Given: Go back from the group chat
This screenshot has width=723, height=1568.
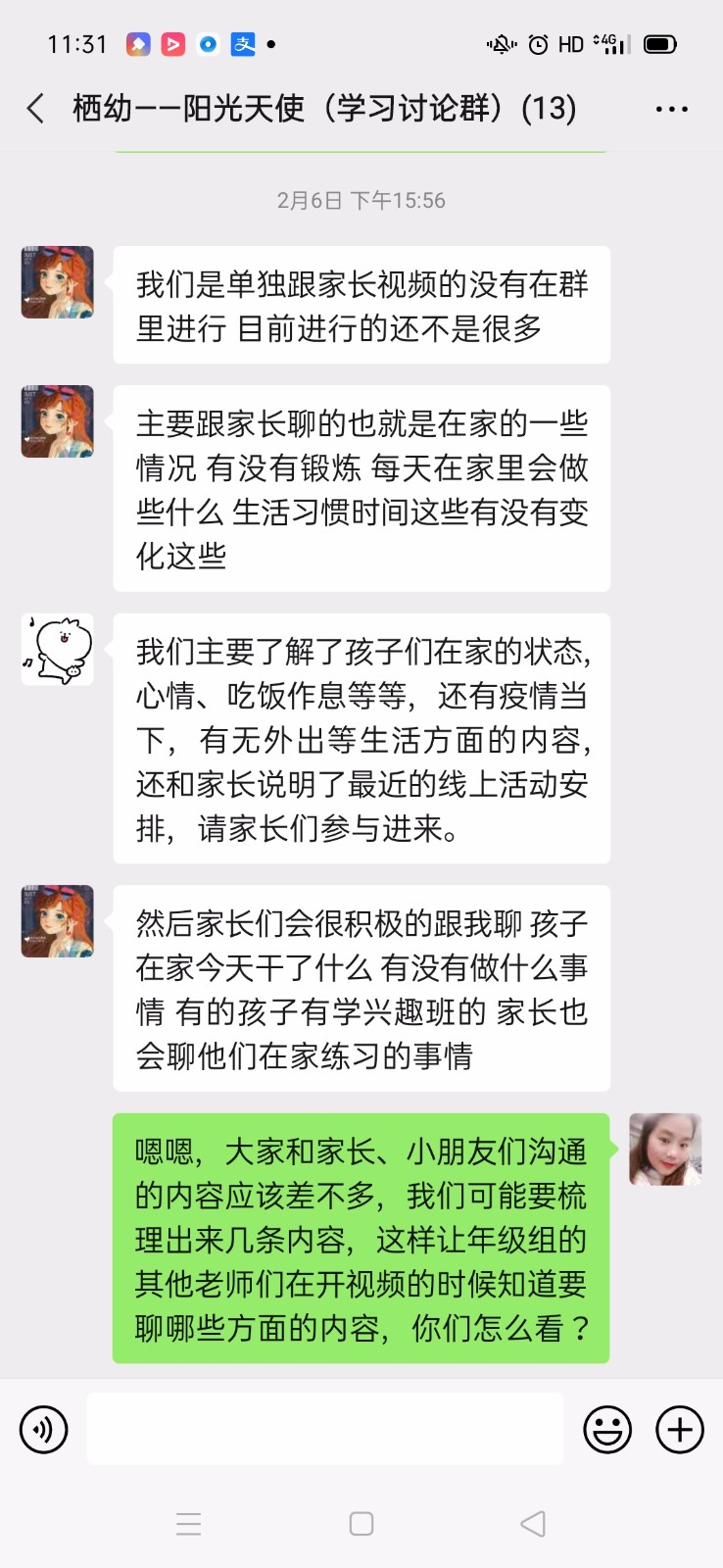Looking at the screenshot, I should [x=36, y=108].
